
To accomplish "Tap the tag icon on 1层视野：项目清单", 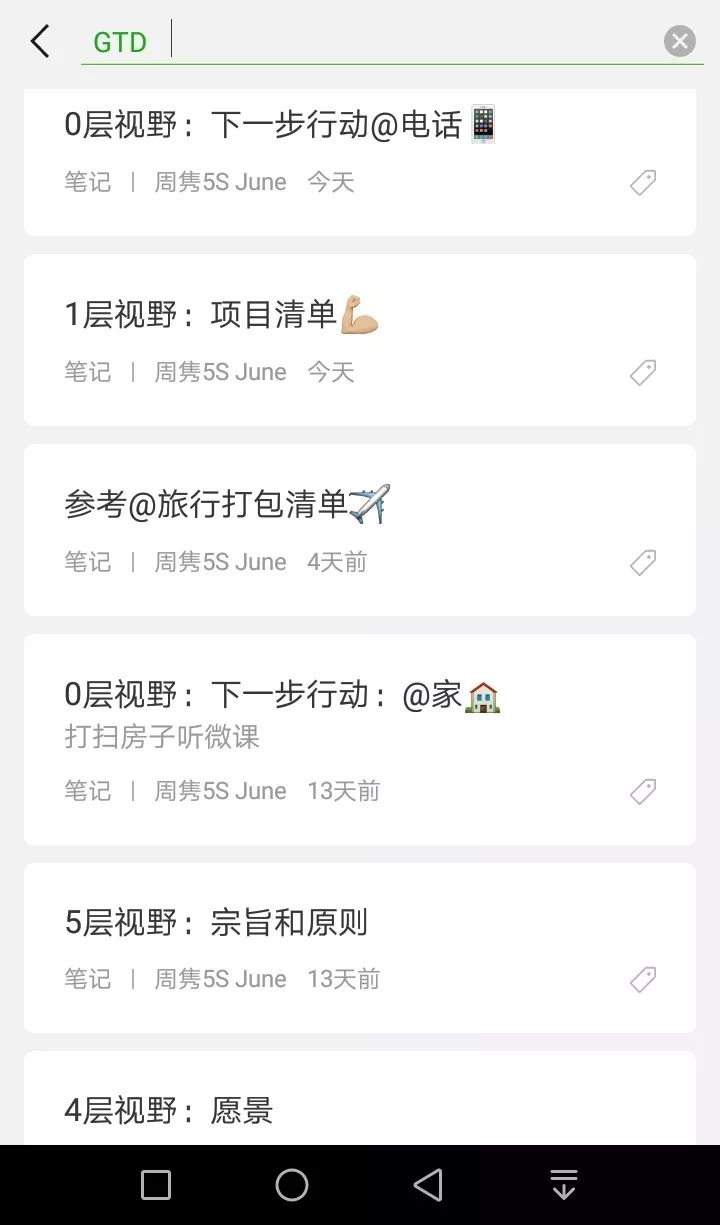I will [643, 373].
